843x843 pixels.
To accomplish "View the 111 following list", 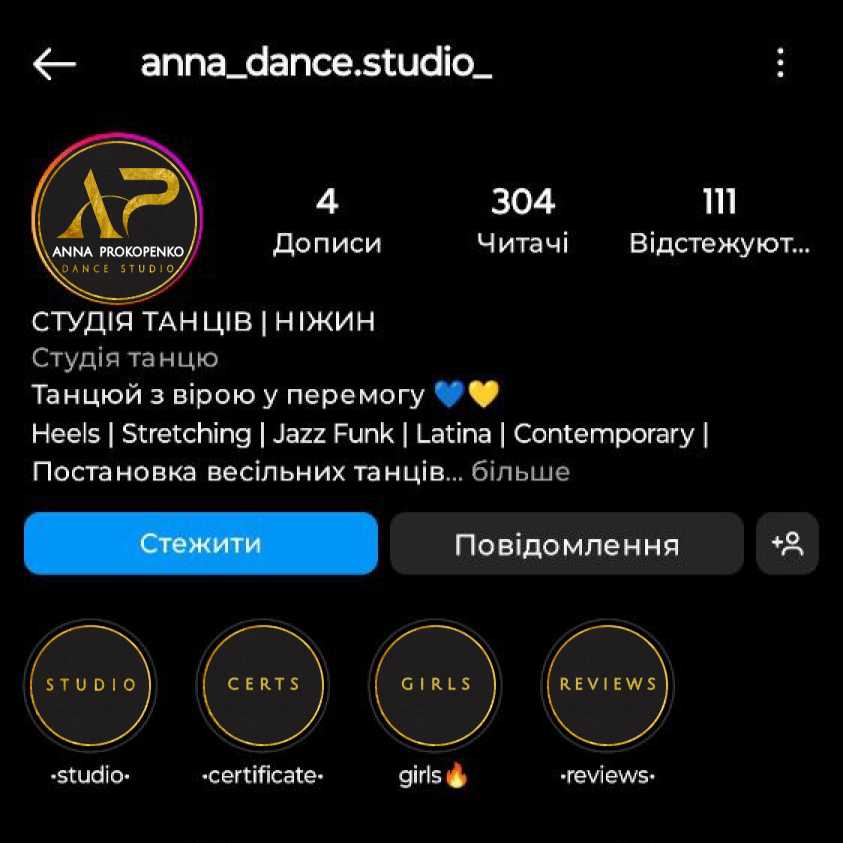I will [x=719, y=222].
